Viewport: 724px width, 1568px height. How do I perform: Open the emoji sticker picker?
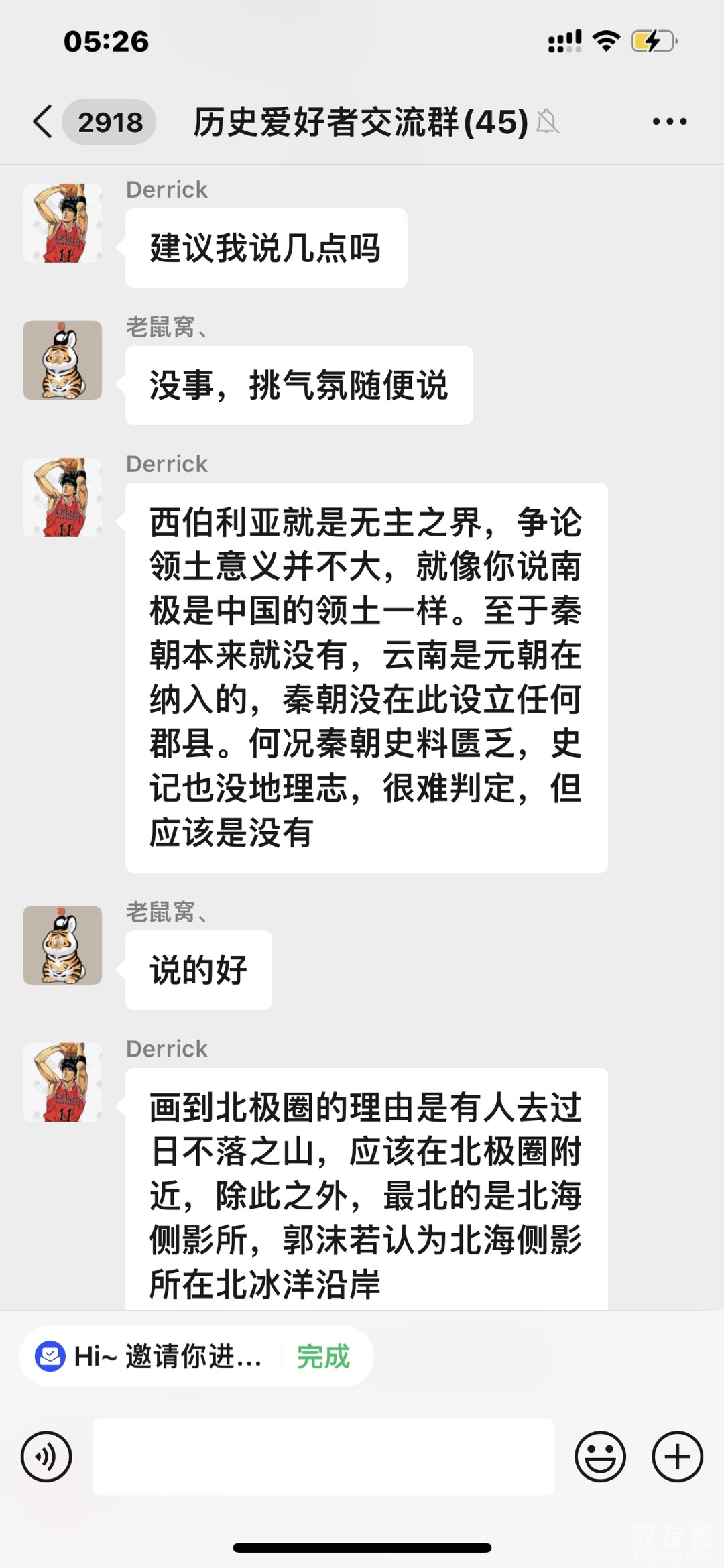tap(600, 1456)
